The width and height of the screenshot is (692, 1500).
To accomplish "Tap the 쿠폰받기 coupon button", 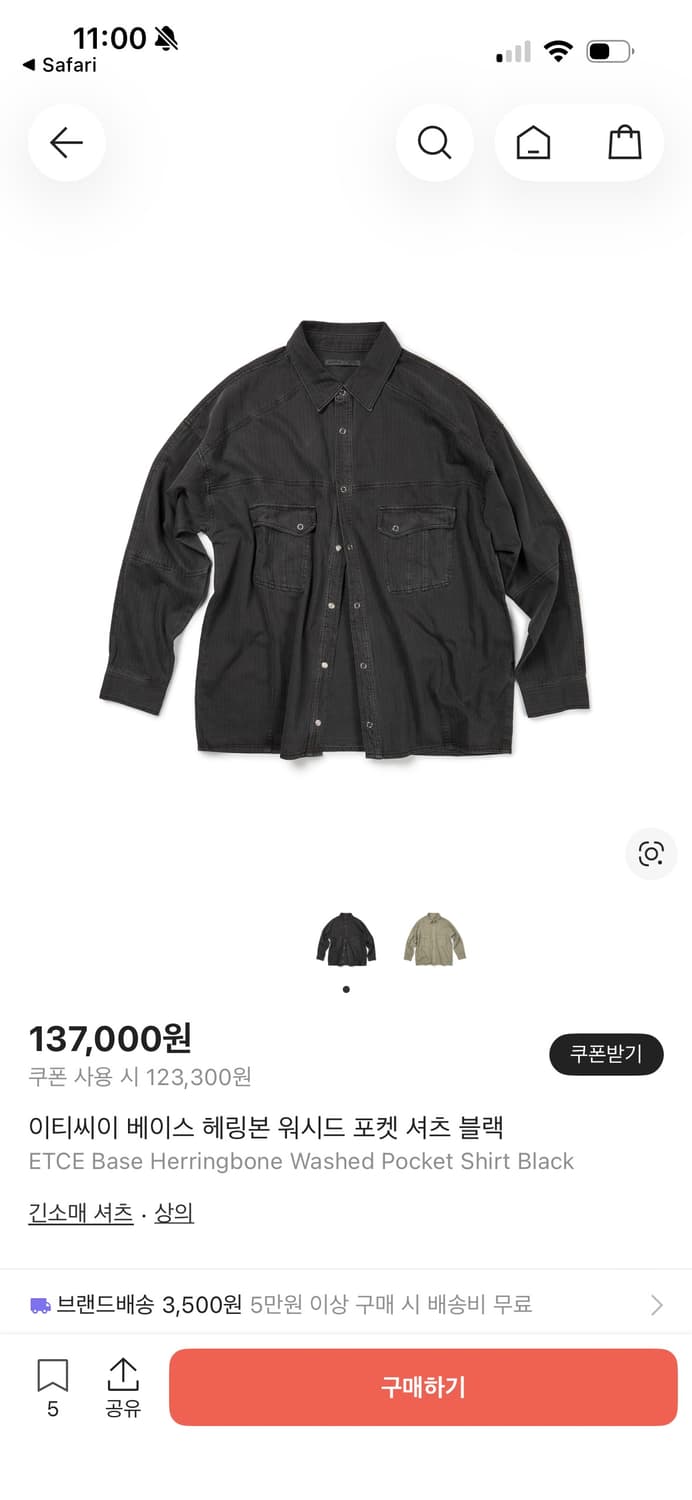I will [x=606, y=1054].
